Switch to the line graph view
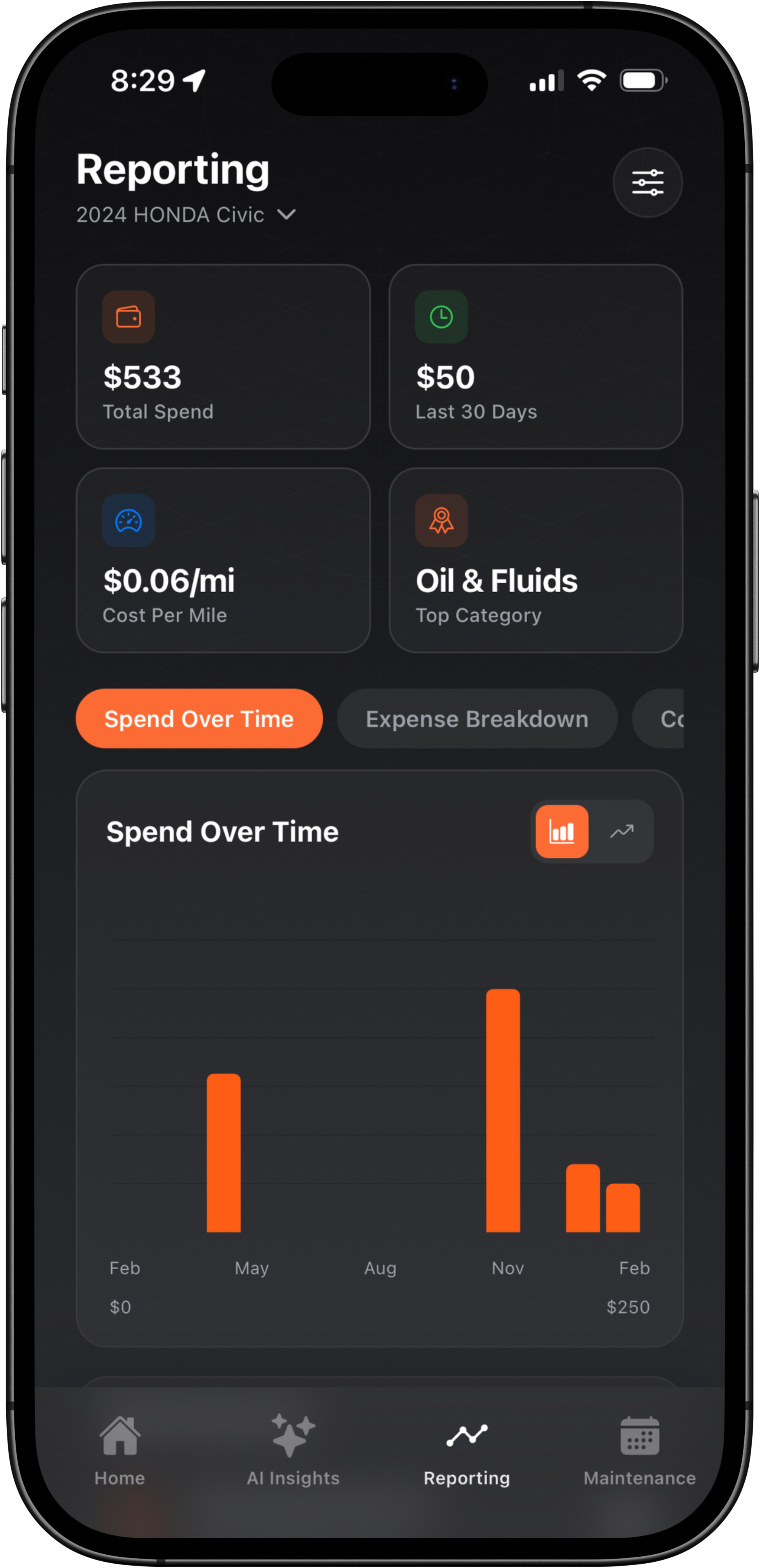The height and width of the screenshot is (1568, 760). [x=622, y=831]
